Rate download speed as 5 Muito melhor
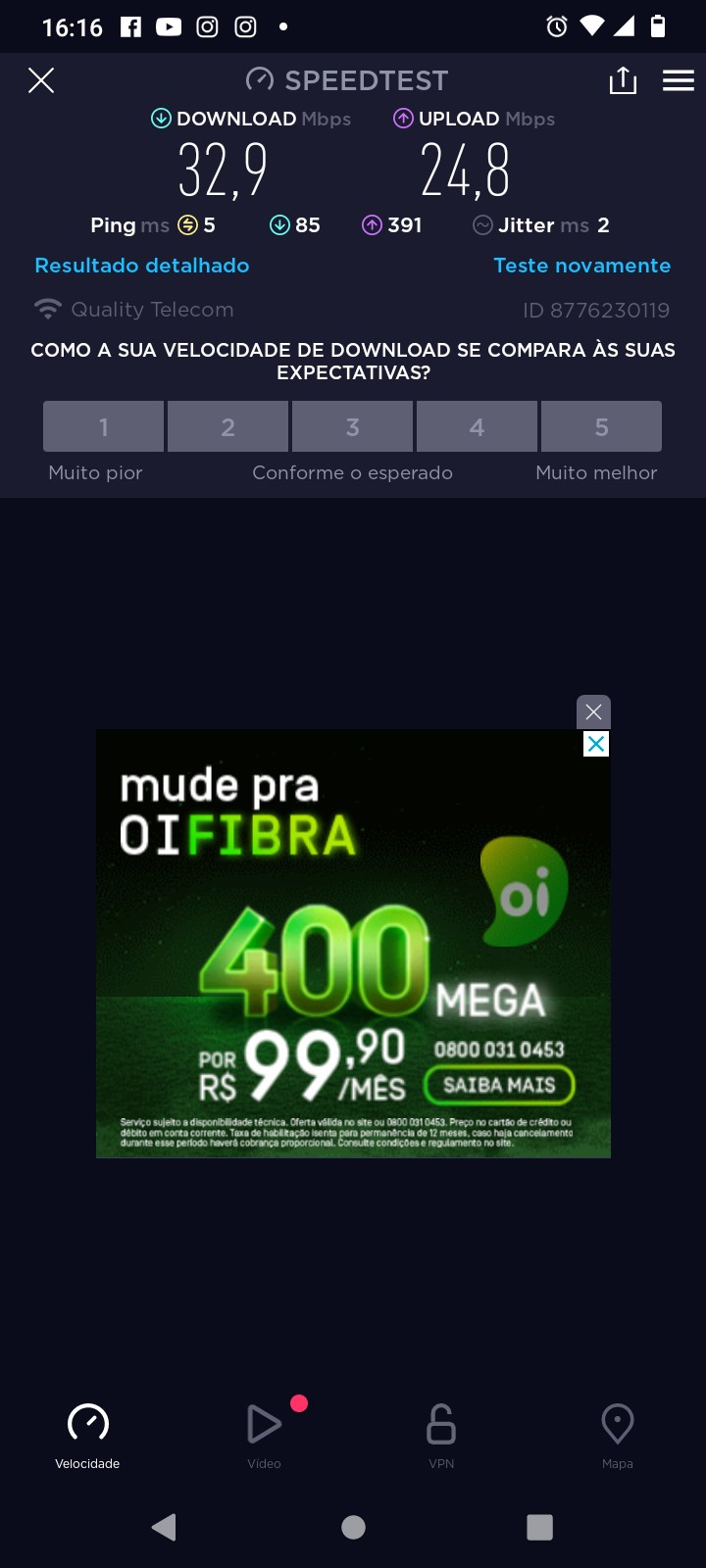The width and height of the screenshot is (706, 1568). (601, 427)
